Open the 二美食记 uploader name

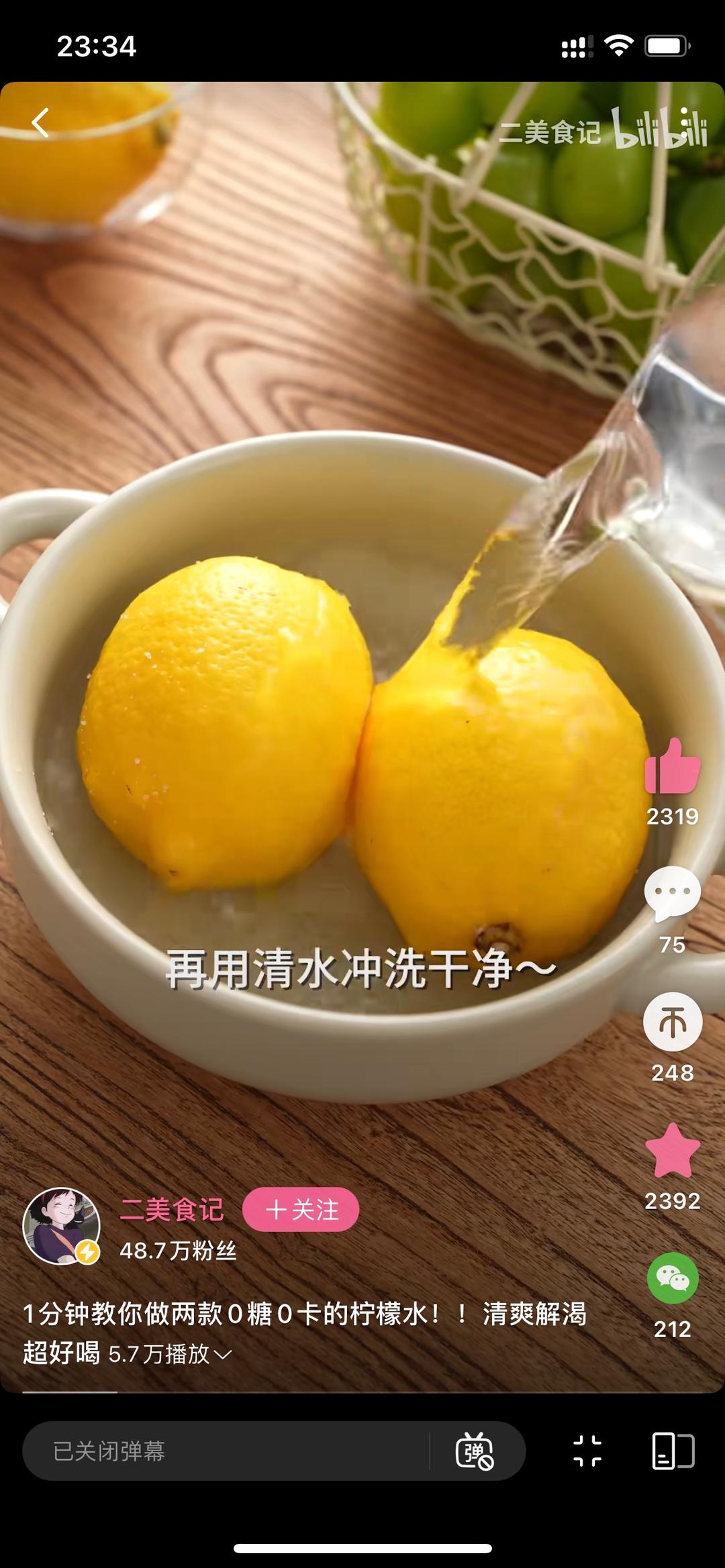point(172,1210)
